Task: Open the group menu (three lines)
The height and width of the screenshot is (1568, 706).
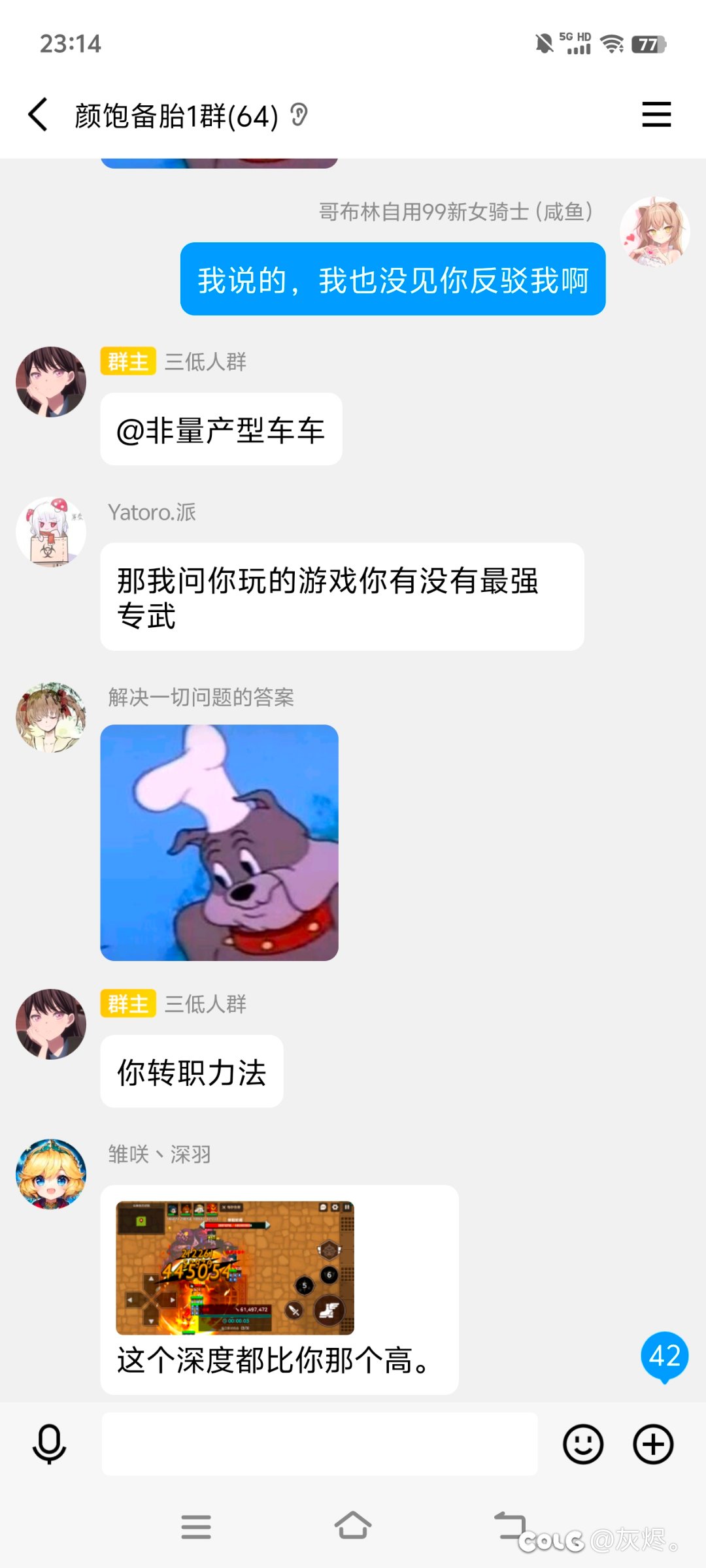Action: 656,114
